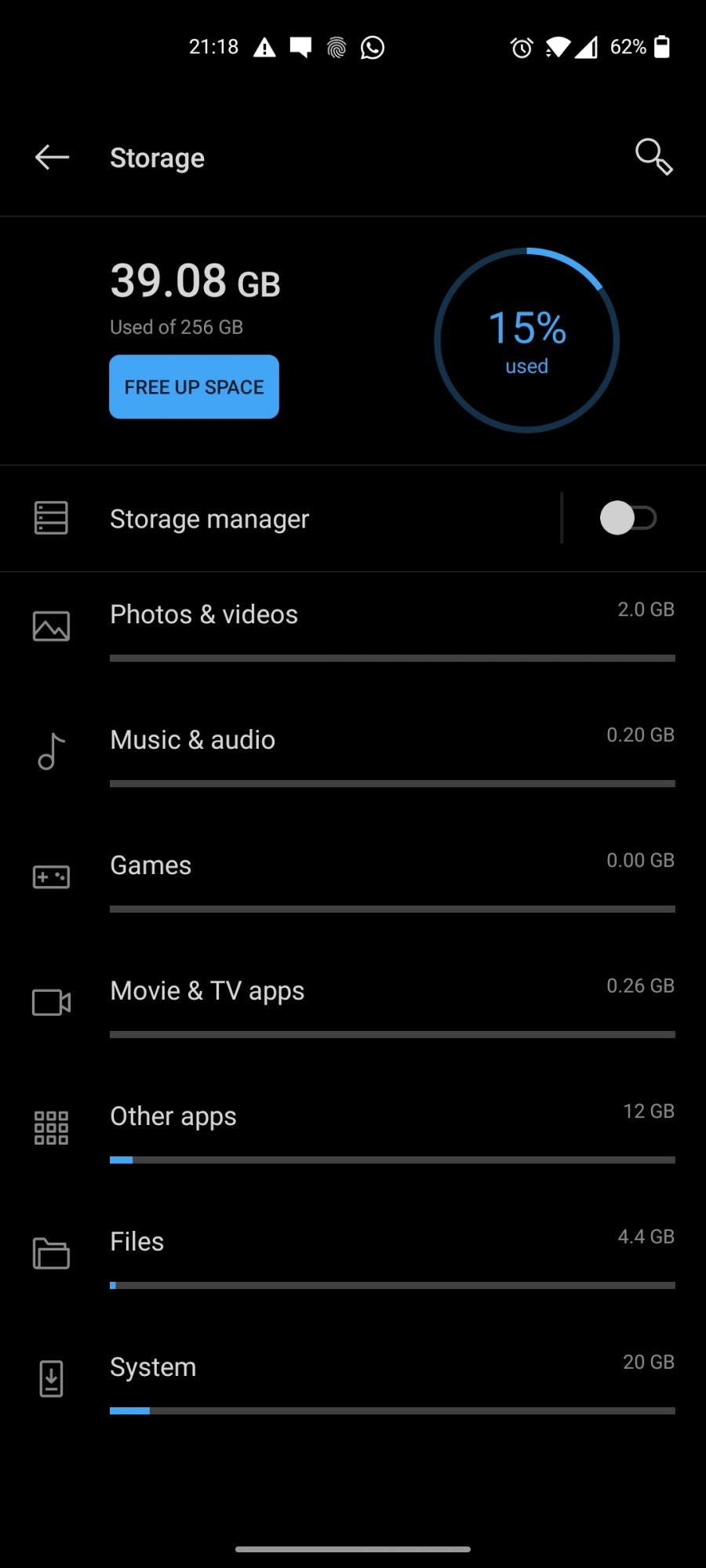
Task: Open Storage manager settings
Action: click(x=209, y=519)
